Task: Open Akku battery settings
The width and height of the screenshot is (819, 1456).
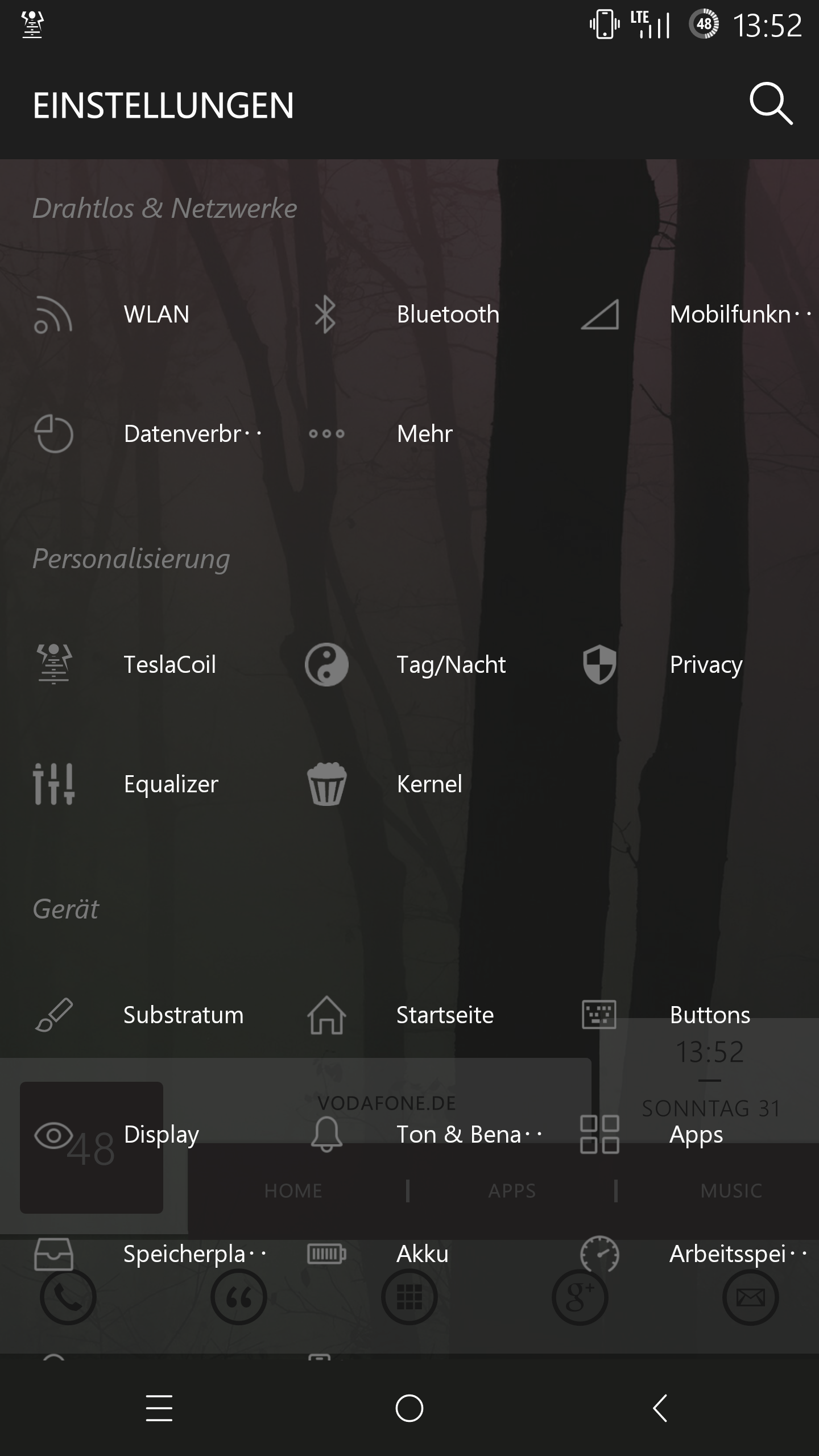Action: (422, 1254)
